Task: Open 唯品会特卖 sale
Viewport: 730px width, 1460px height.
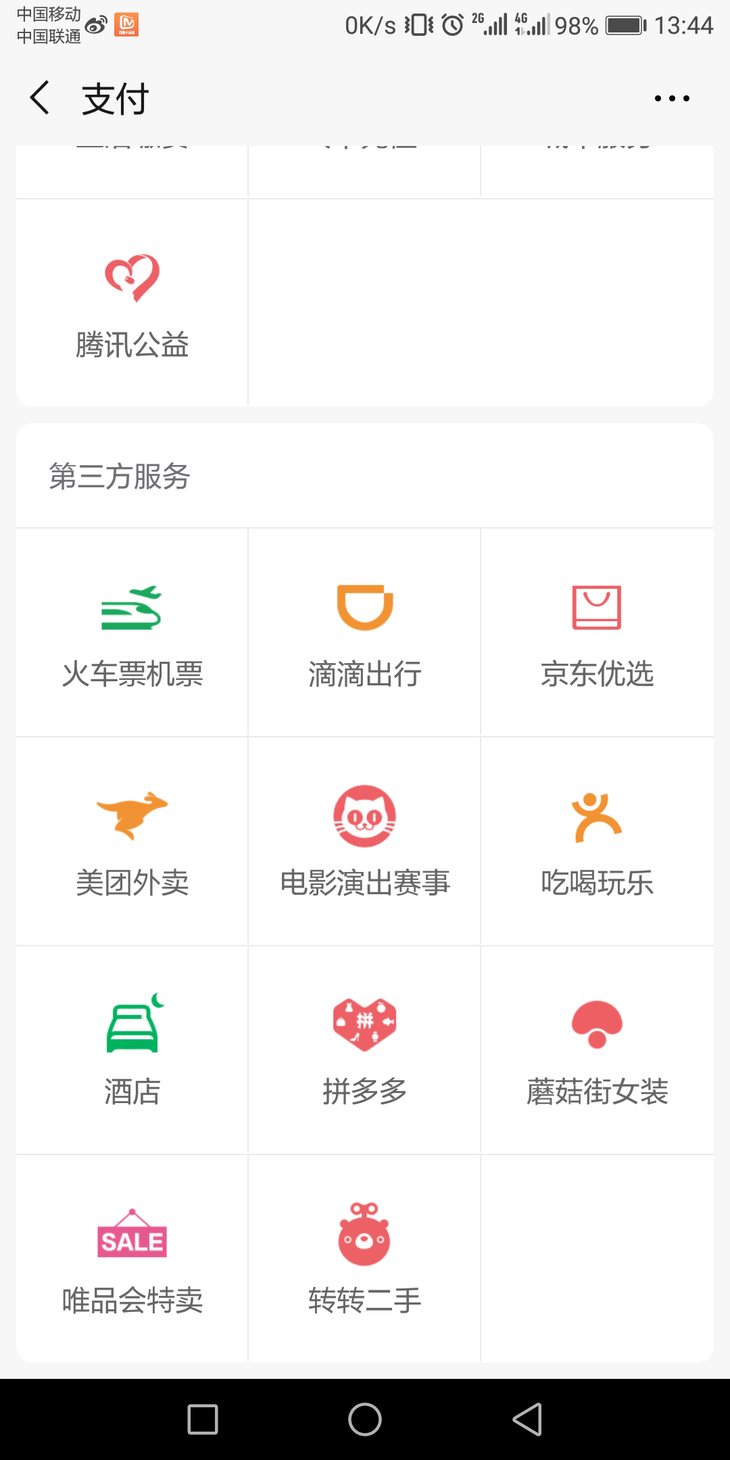Action: (132, 1259)
